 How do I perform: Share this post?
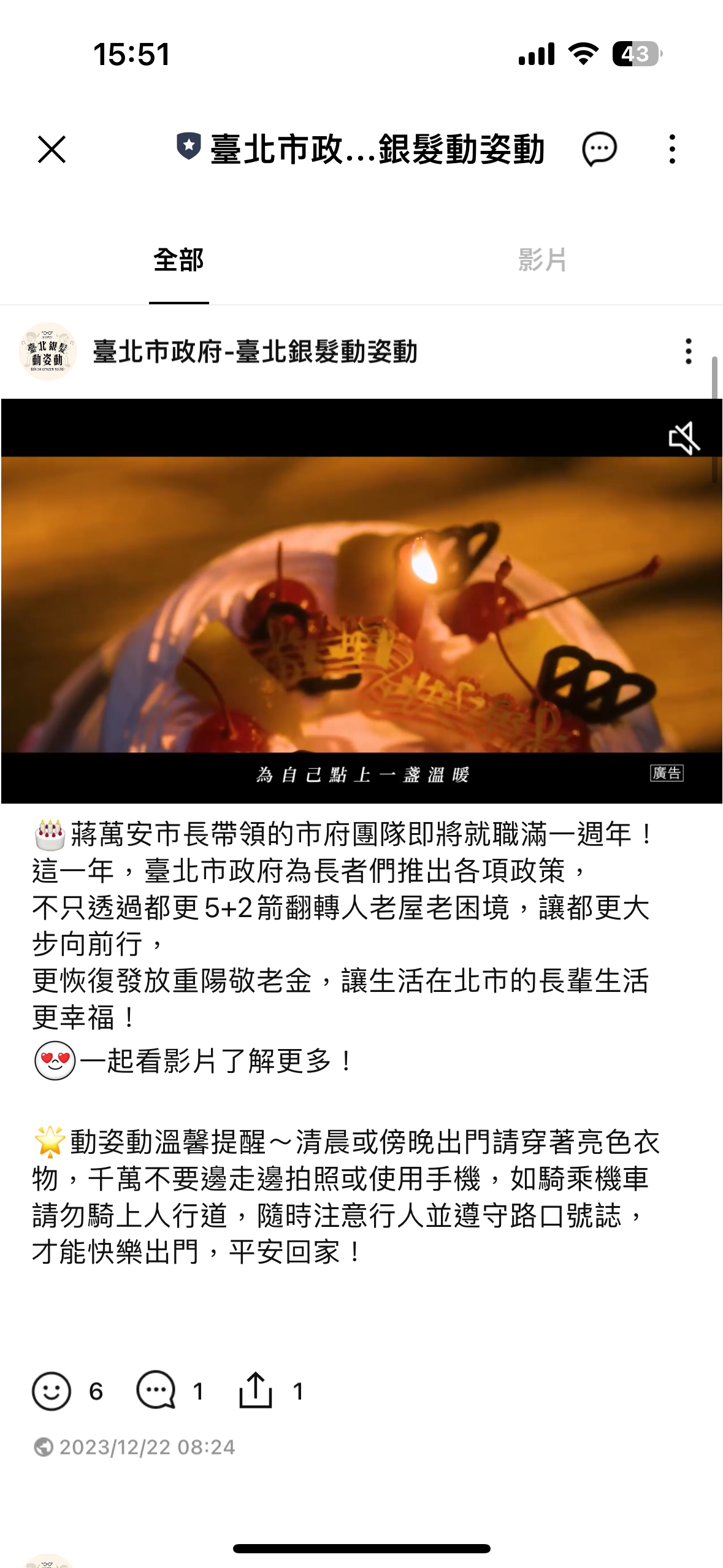pos(255,1390)
